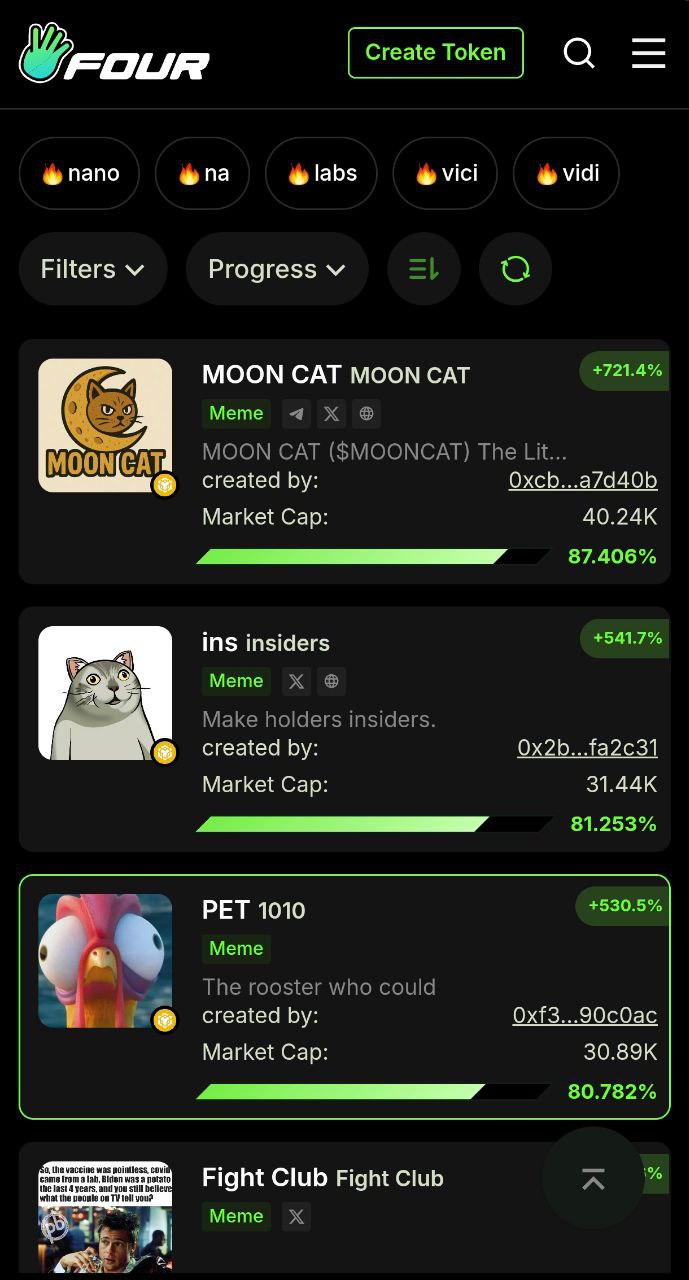
Task: Expand the Filters dropdown
Action: pyautogui.click(x=93, y=269)
